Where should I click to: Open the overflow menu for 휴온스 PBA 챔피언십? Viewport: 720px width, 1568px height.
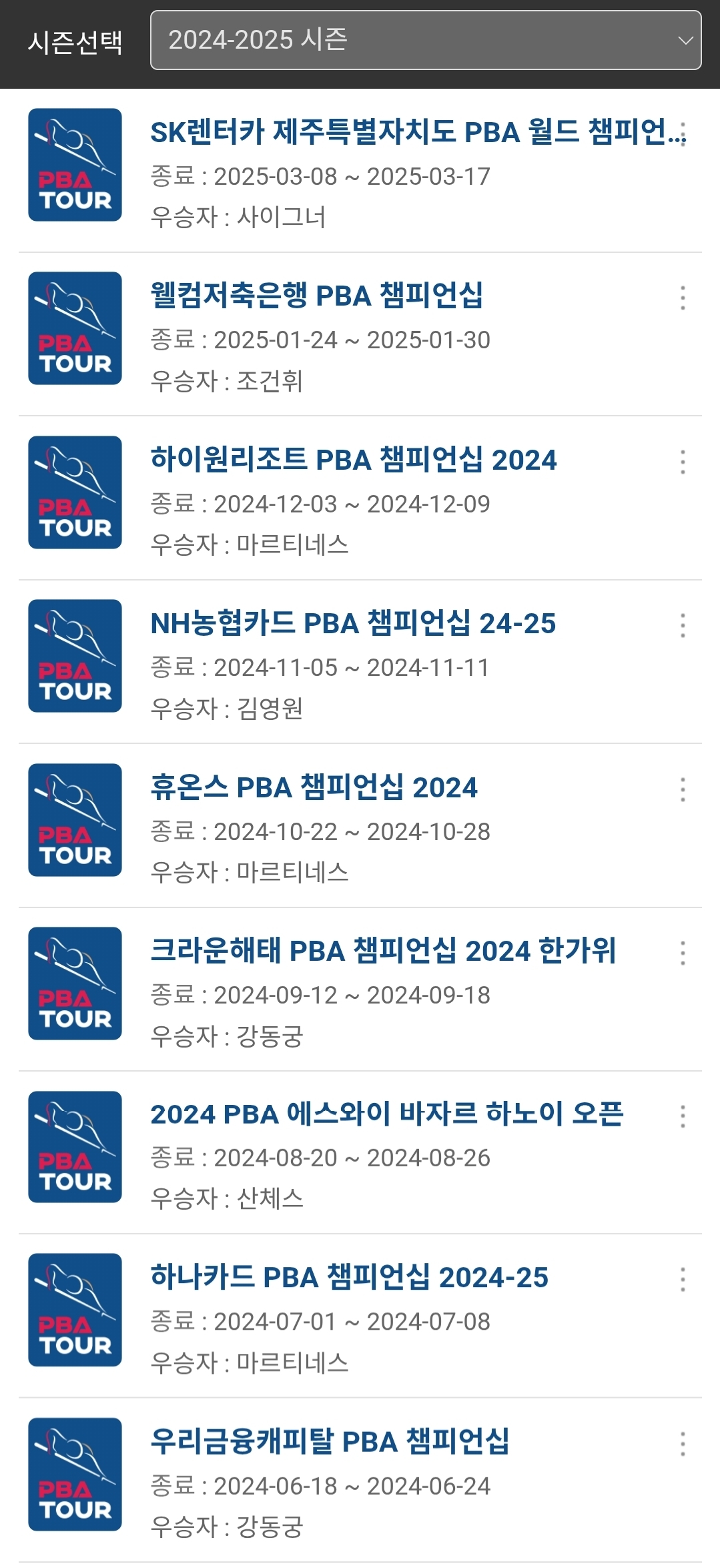click(683, 789)
